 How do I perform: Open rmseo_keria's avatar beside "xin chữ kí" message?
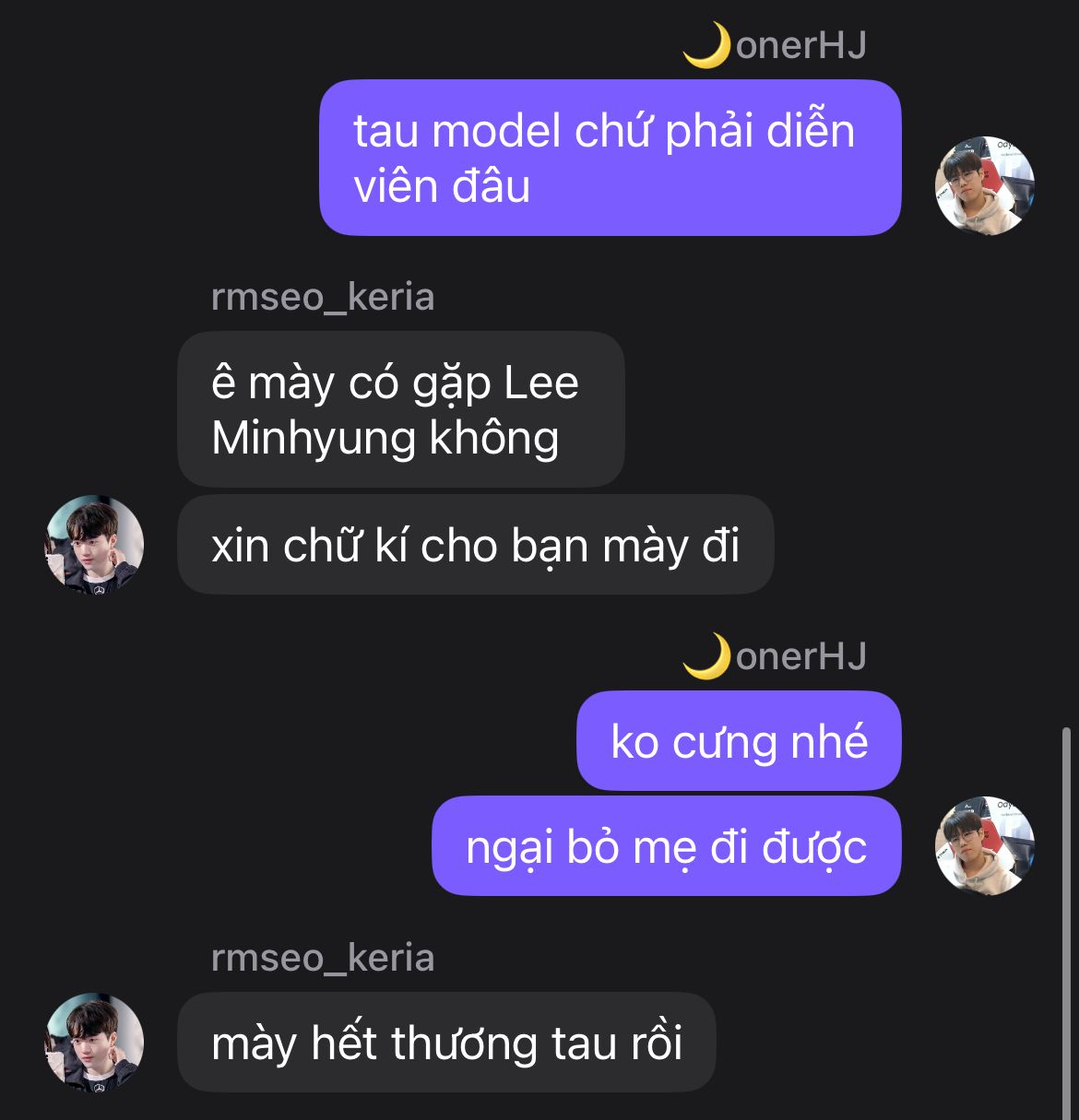94,545
